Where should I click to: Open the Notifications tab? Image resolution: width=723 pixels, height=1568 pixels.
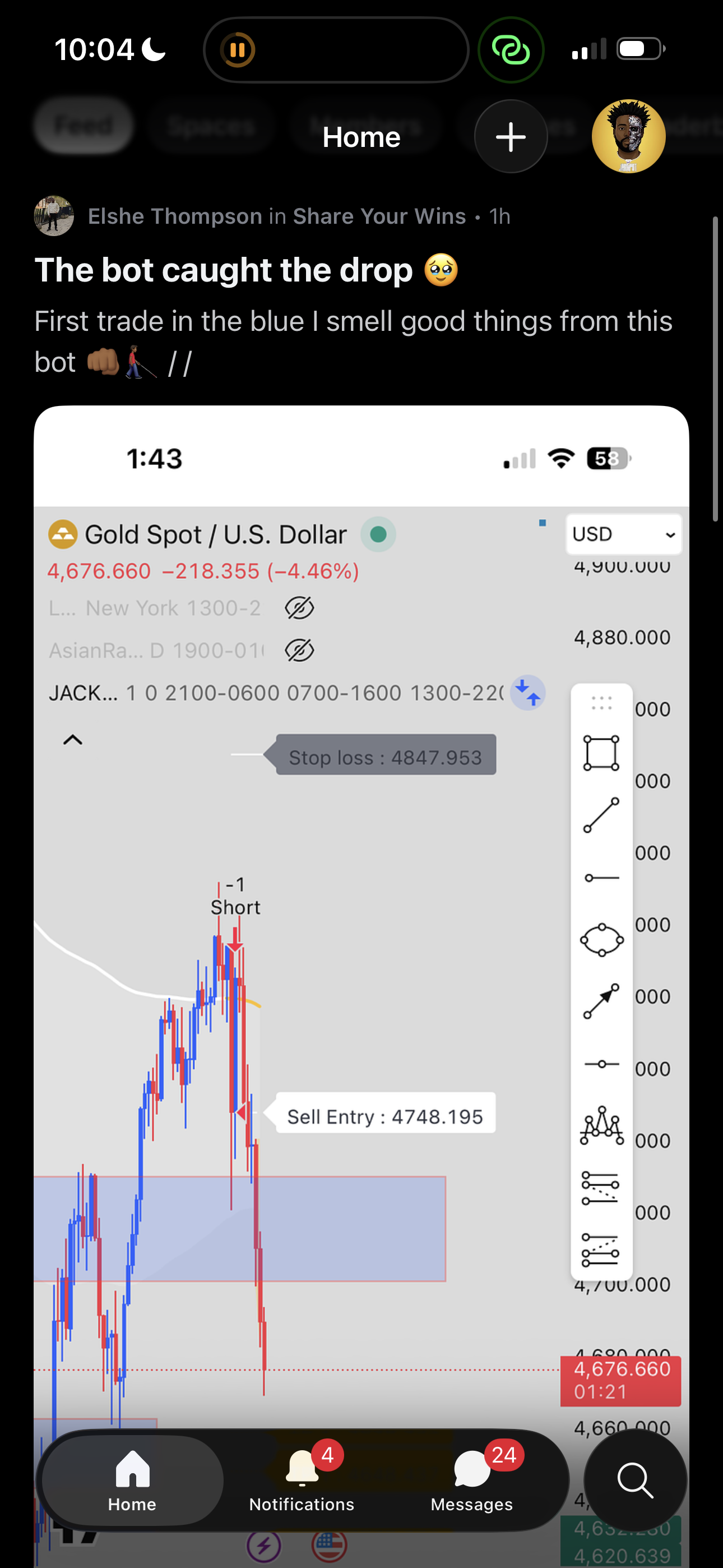(x=302, y=1480)
